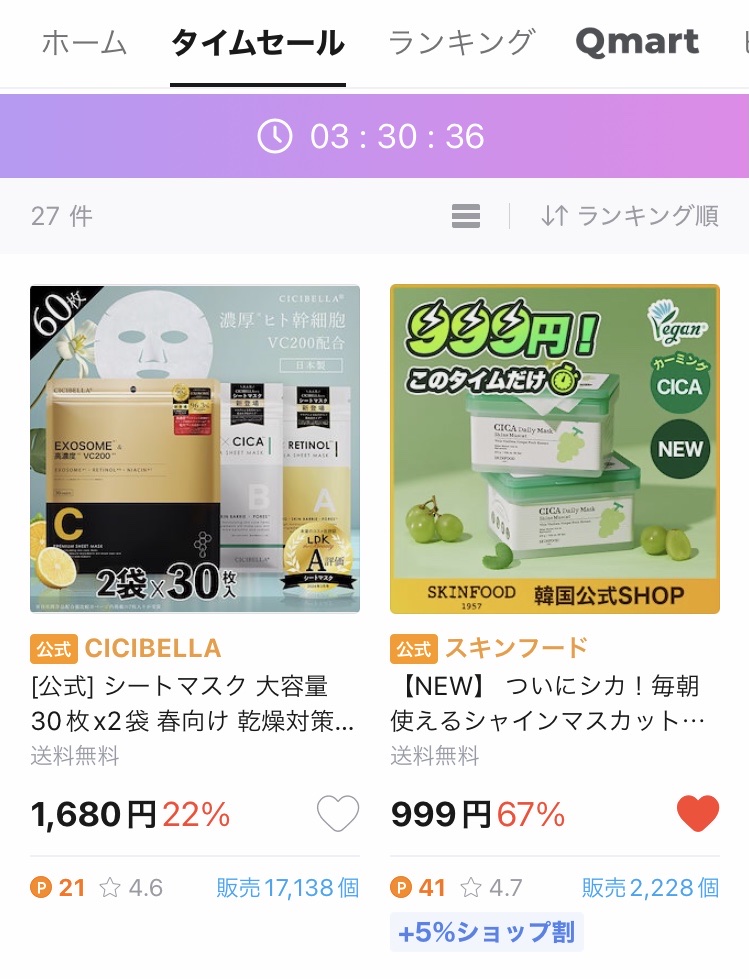
Task: Visit the スキンフード shop link
Action: point(516,648)
